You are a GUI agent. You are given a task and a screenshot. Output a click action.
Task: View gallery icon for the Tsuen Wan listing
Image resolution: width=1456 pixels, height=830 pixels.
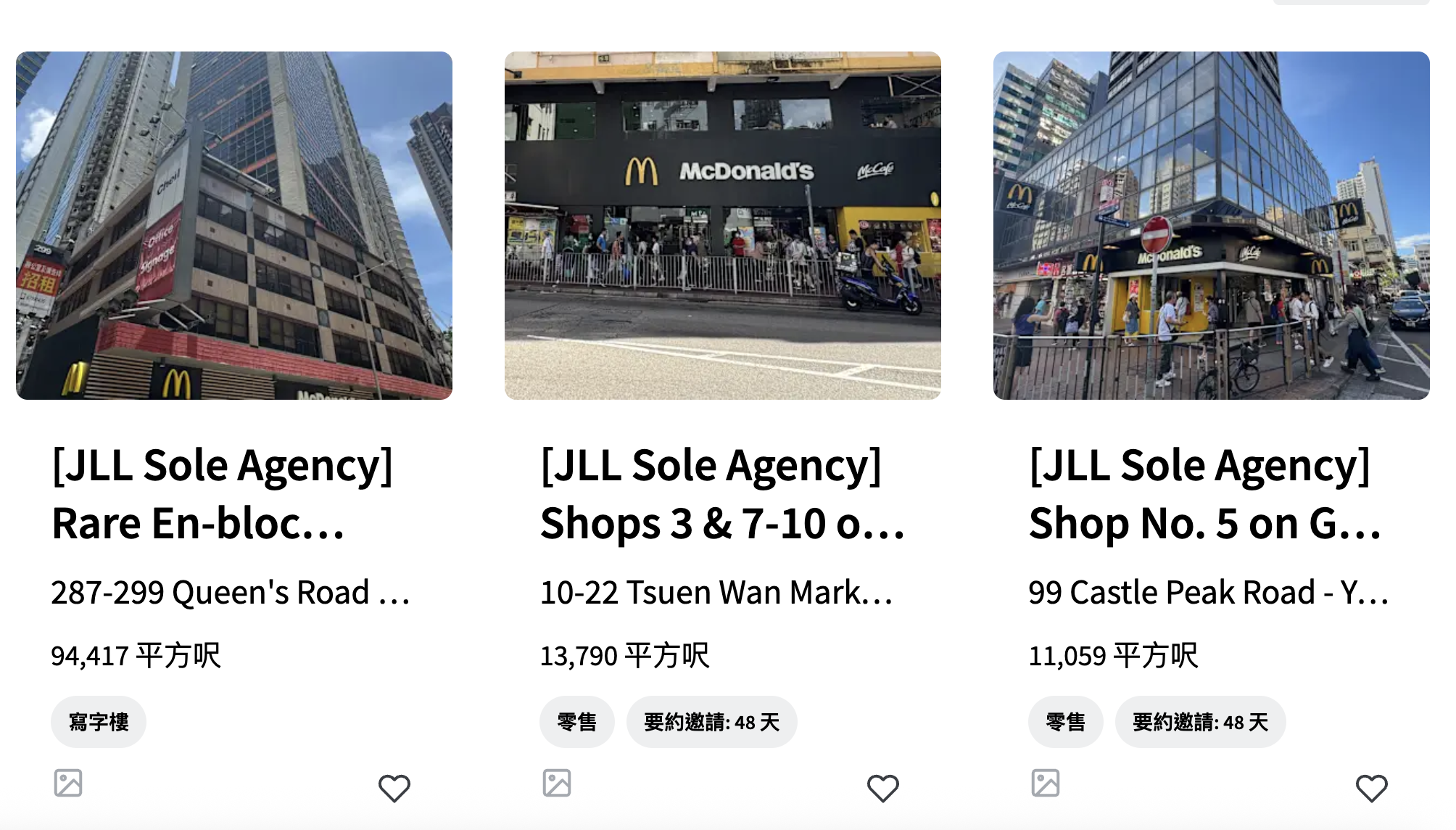(x=557, y=784)
